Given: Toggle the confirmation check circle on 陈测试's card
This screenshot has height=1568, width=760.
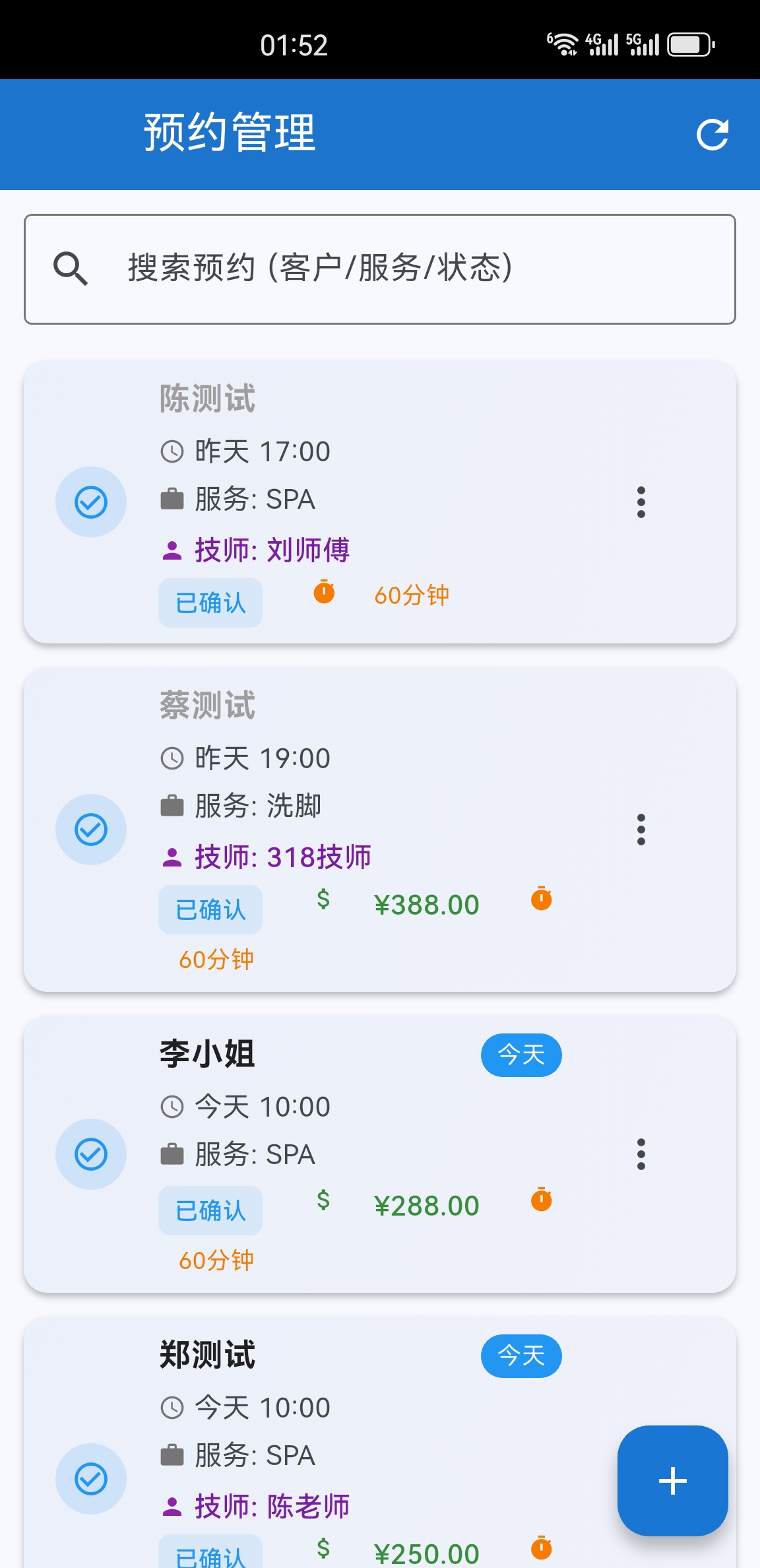Looking at the screenshot, I should [x=91, y=502].
